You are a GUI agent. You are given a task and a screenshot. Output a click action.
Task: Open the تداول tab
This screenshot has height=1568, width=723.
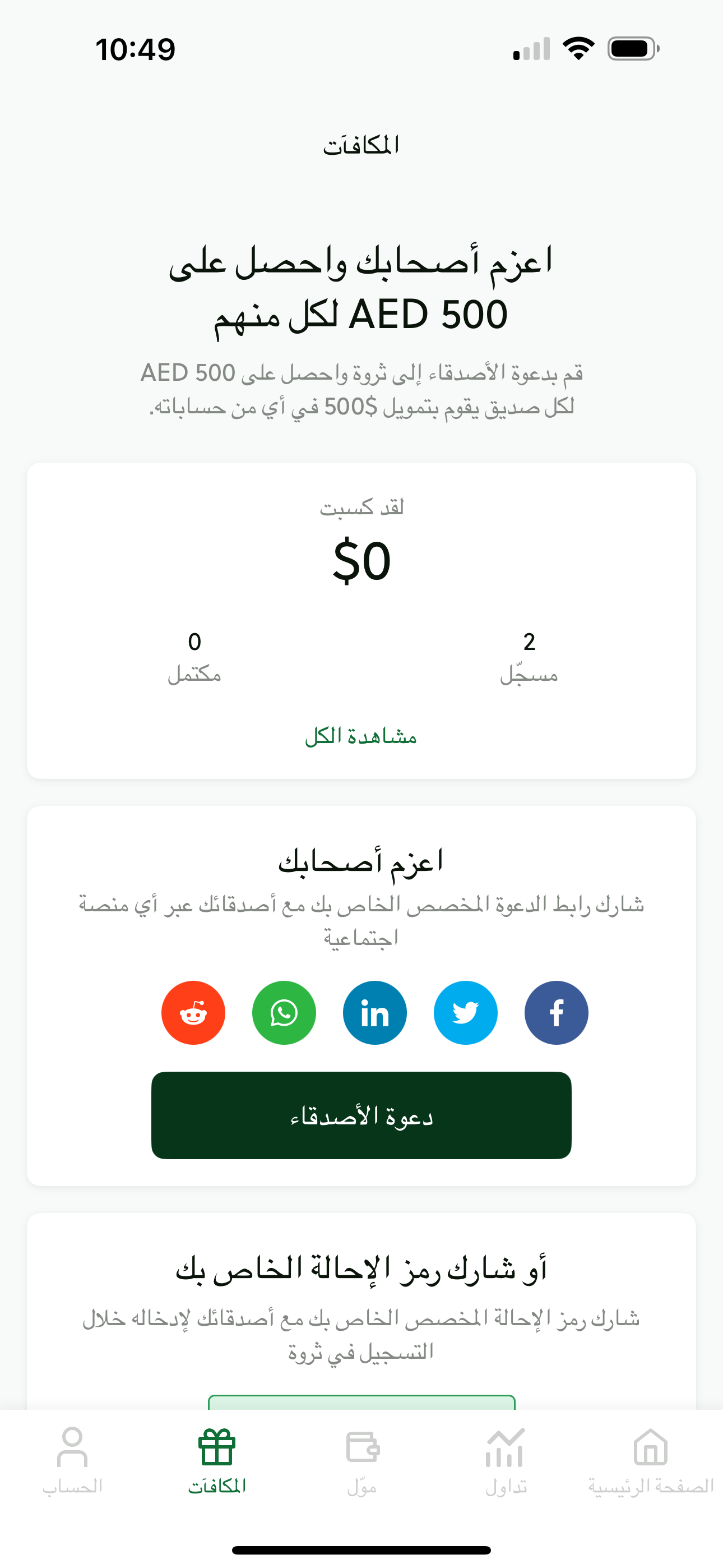point(506,1461)
